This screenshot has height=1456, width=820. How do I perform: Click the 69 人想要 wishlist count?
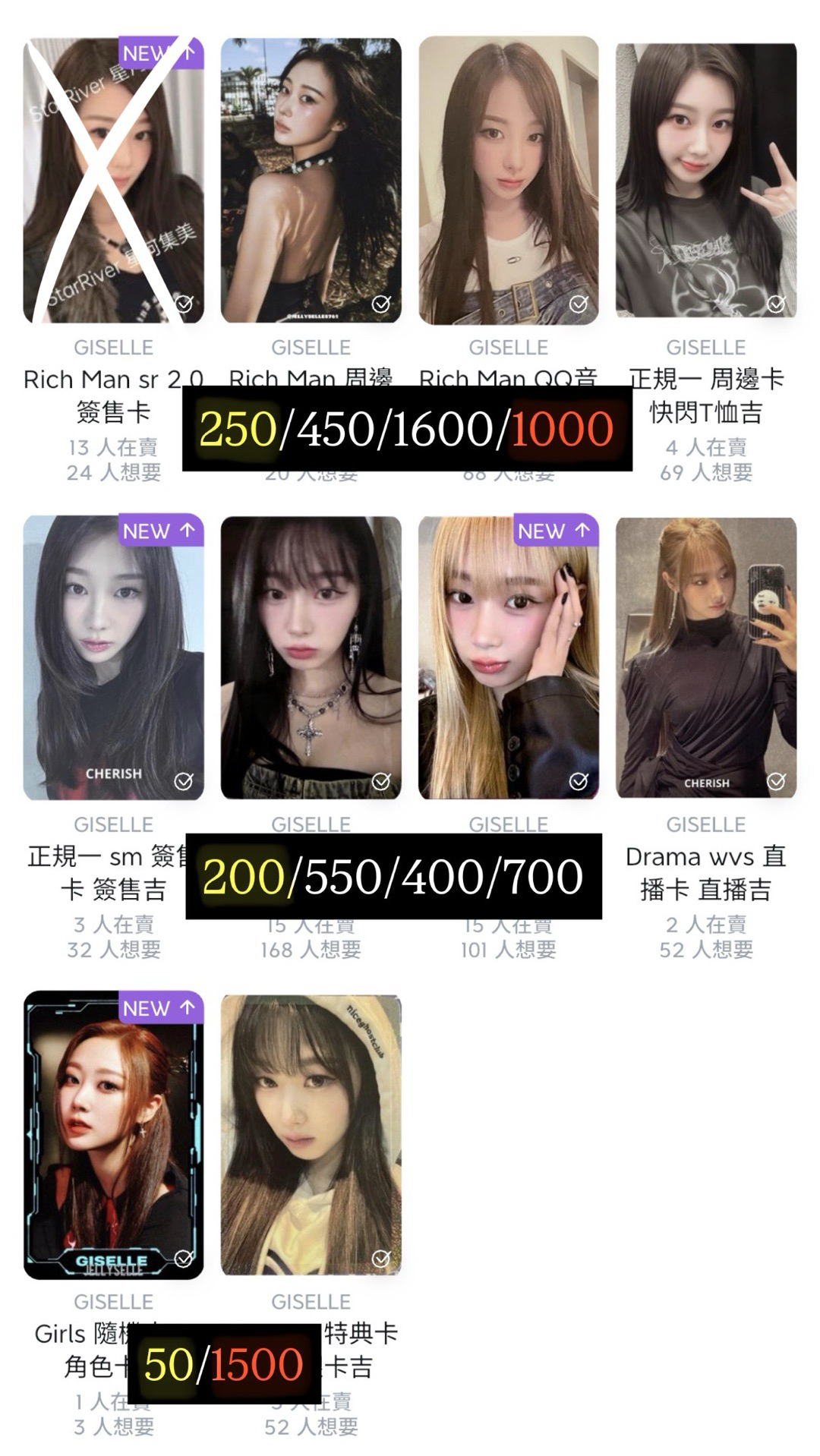tap(705, 474)
